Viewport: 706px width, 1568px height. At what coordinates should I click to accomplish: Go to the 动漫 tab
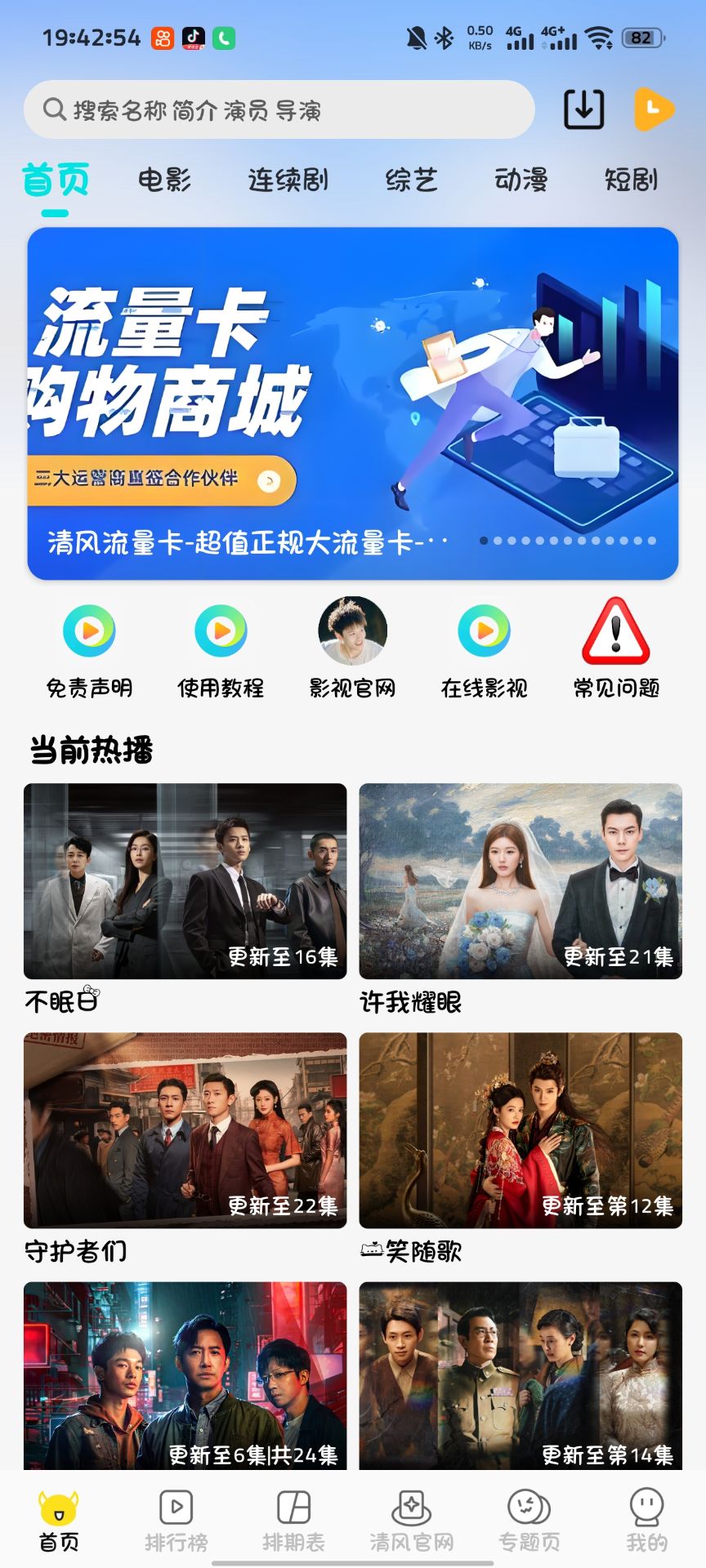click(x=521, y=180)
